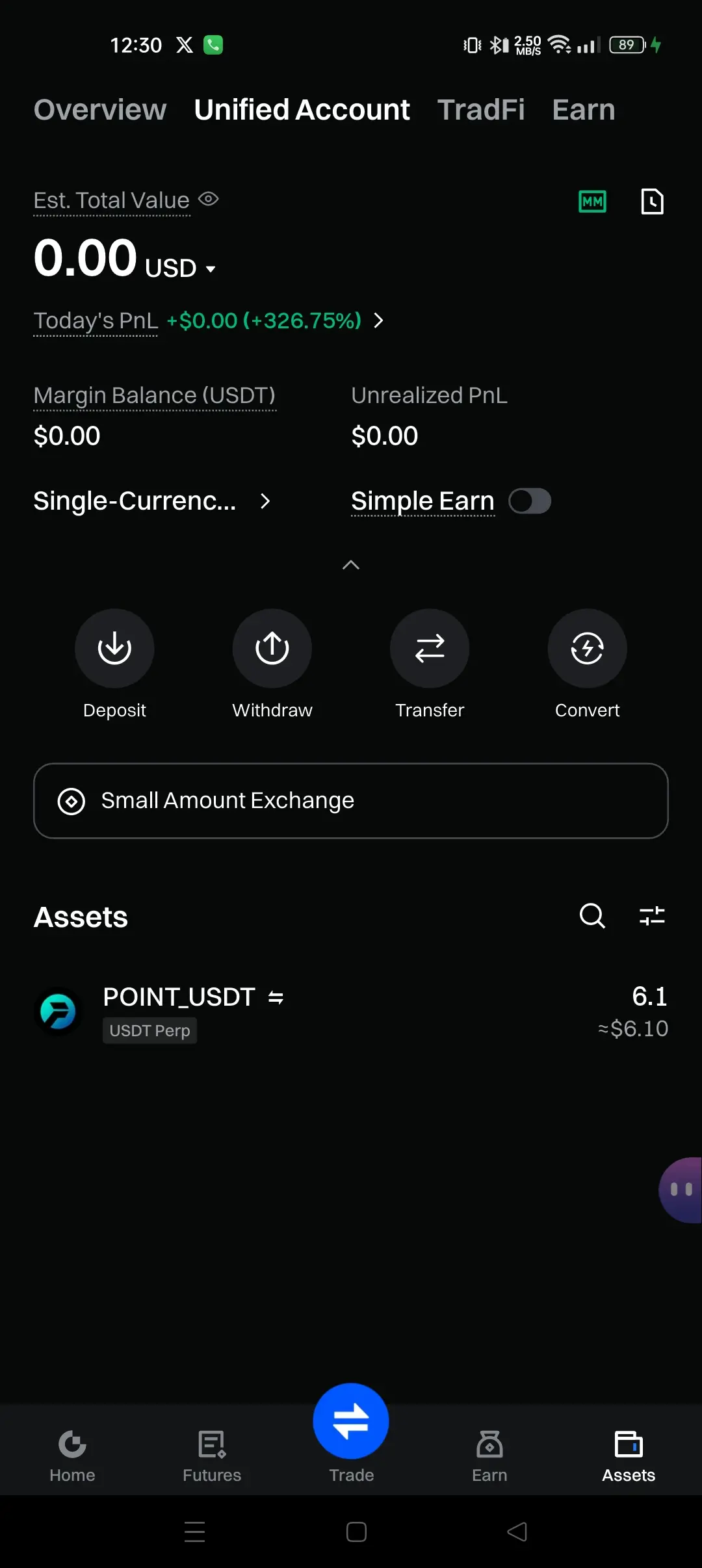This screenshot has height=1568, width=702.
Task: Open Small Amount Exchange
Action: [x=351, y=801]
